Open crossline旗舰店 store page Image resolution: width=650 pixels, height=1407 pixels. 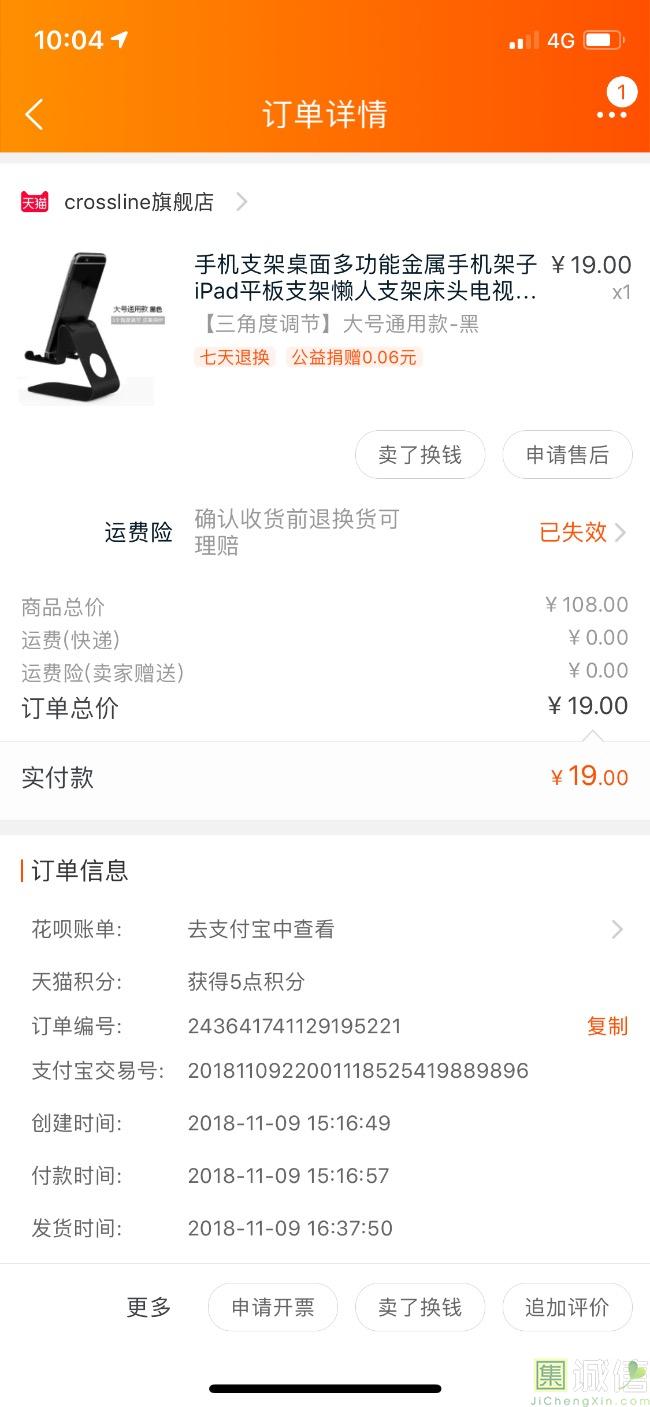pos(139,202)
